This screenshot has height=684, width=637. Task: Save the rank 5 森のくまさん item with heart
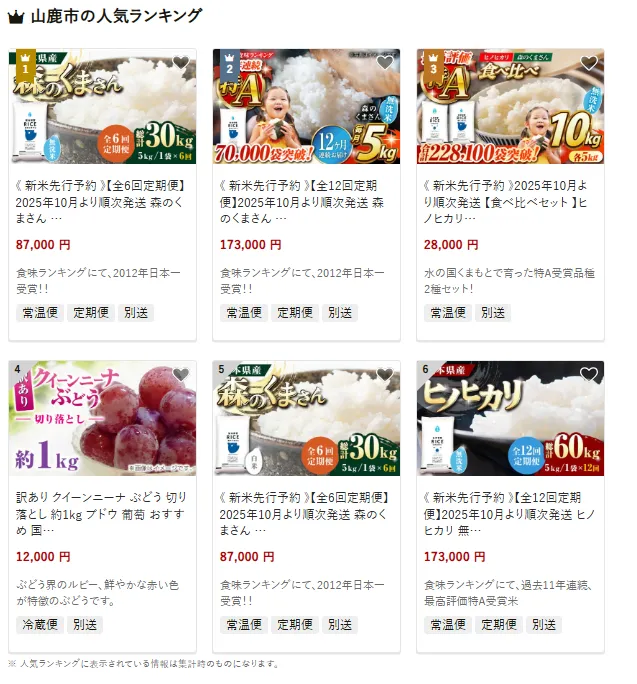385,375
